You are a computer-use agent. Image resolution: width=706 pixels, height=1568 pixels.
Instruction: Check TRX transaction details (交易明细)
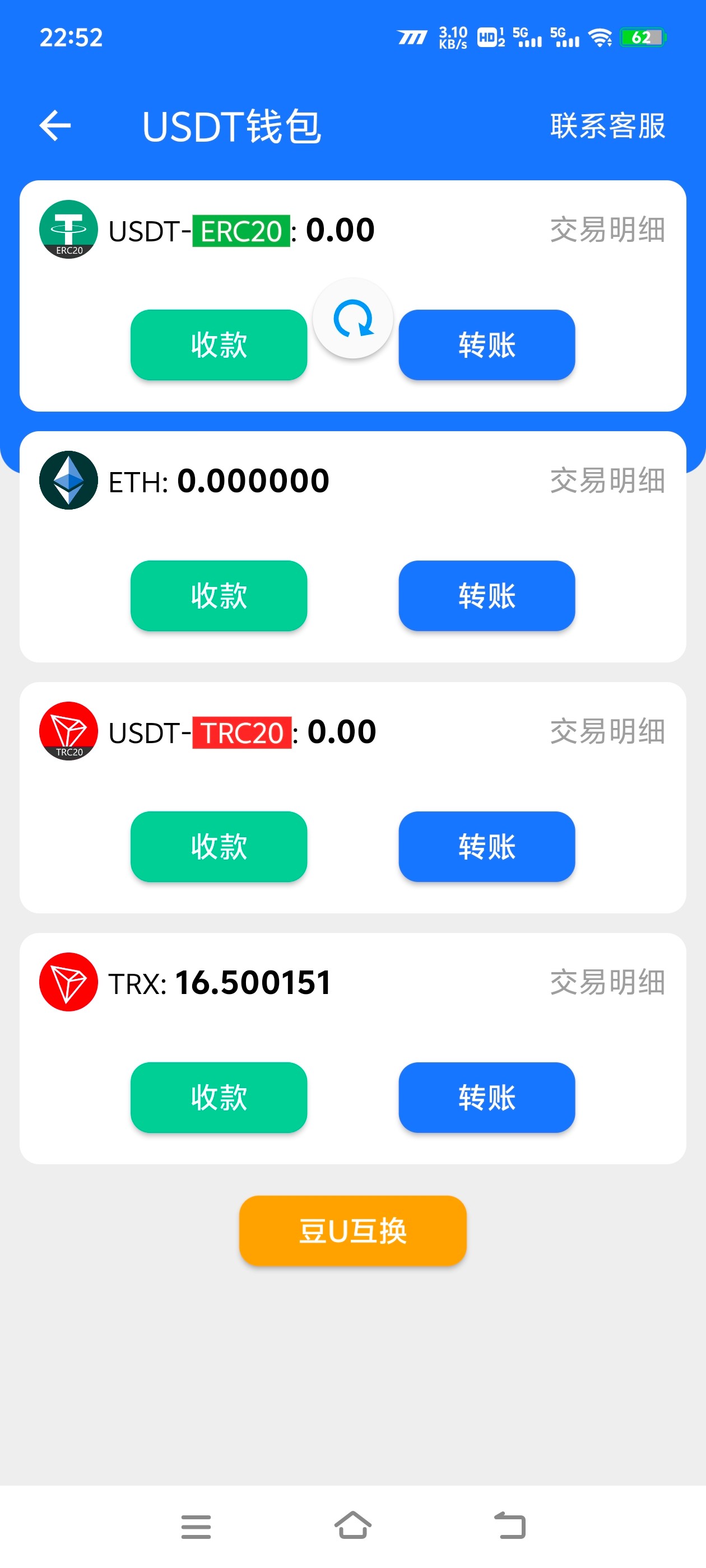pos(607,982)
